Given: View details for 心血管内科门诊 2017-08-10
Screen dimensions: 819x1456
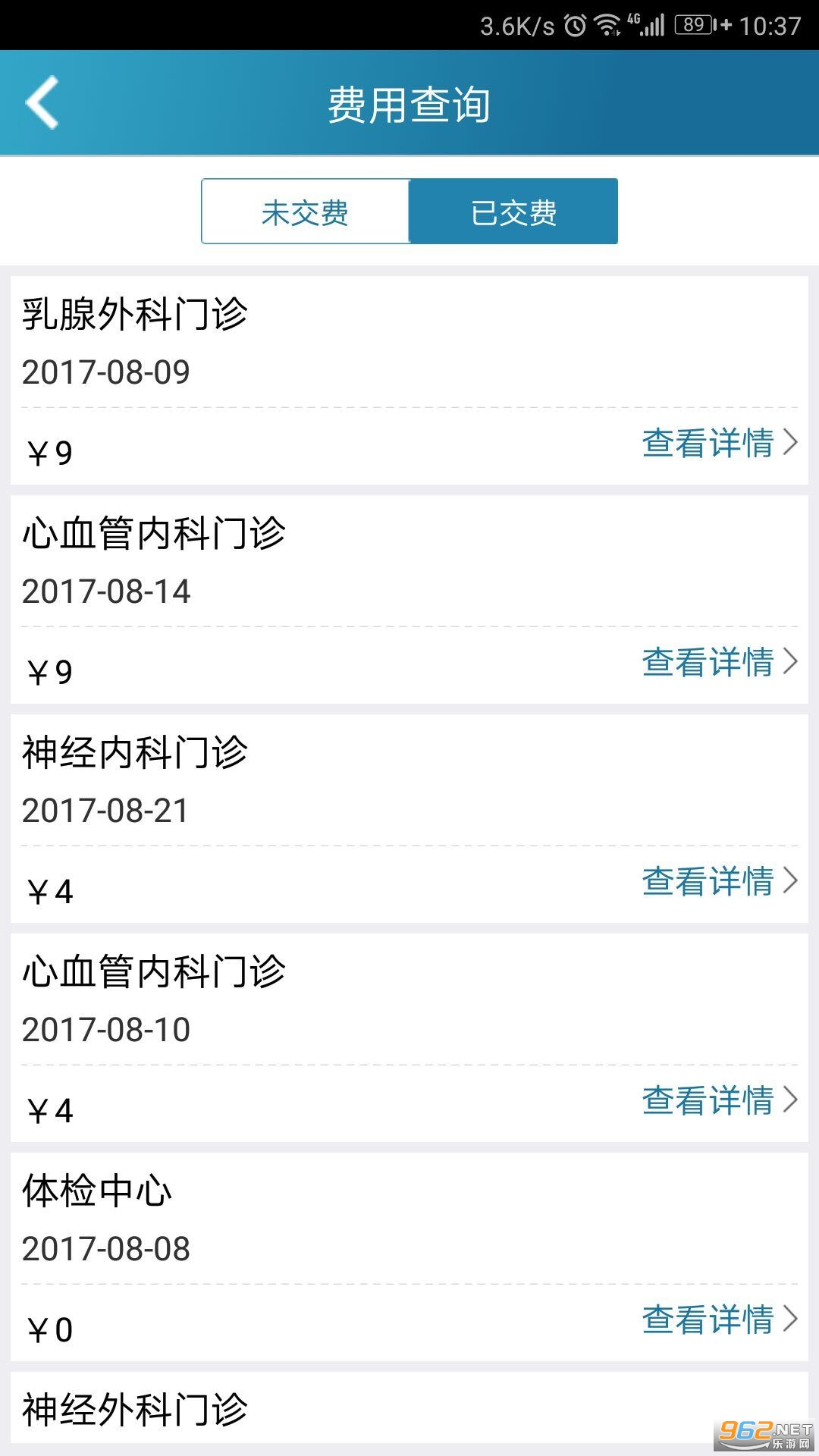Looking at the screenshot, I should click(x=719, y=1100).
